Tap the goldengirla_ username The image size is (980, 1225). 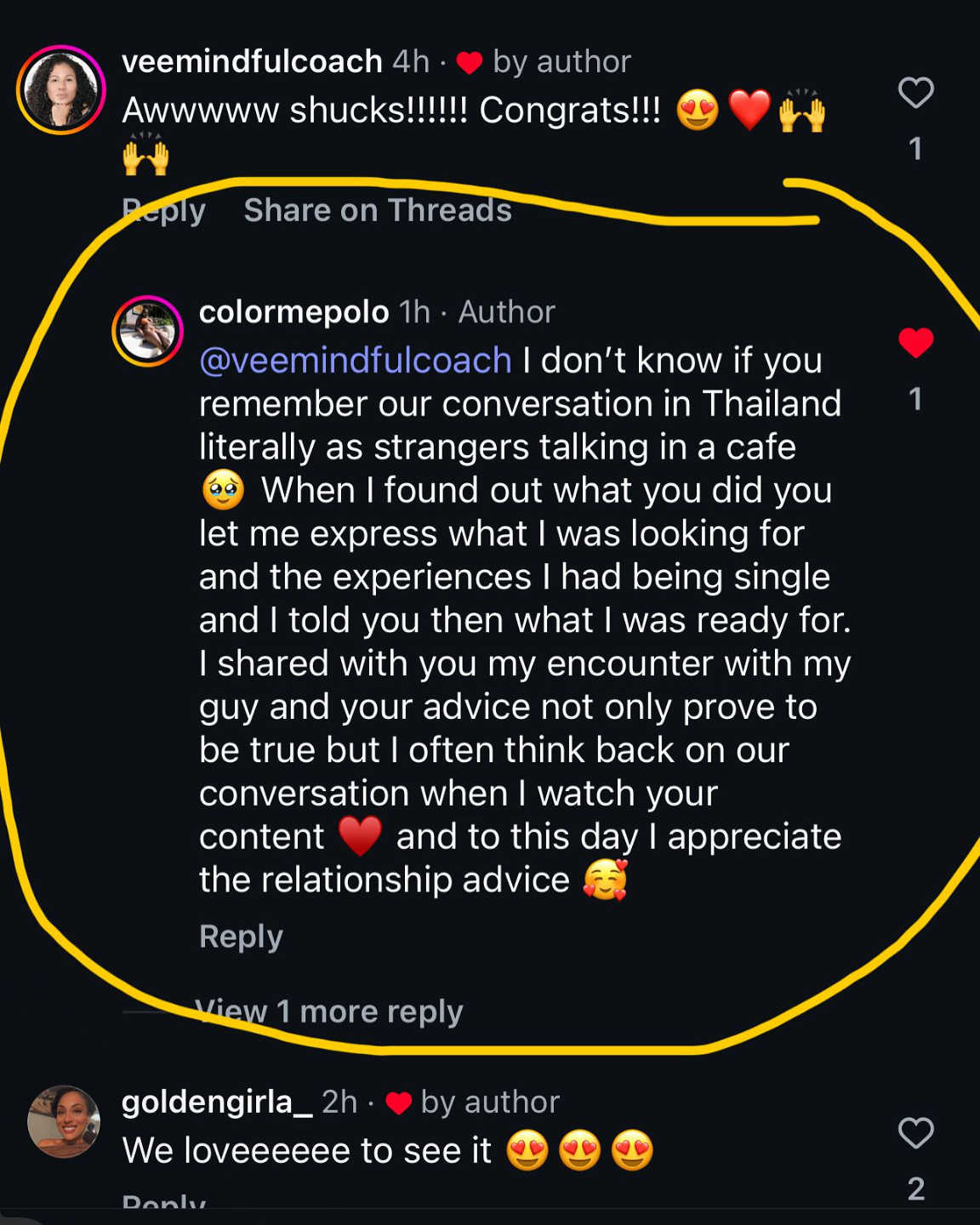(x=218, y=1102)
